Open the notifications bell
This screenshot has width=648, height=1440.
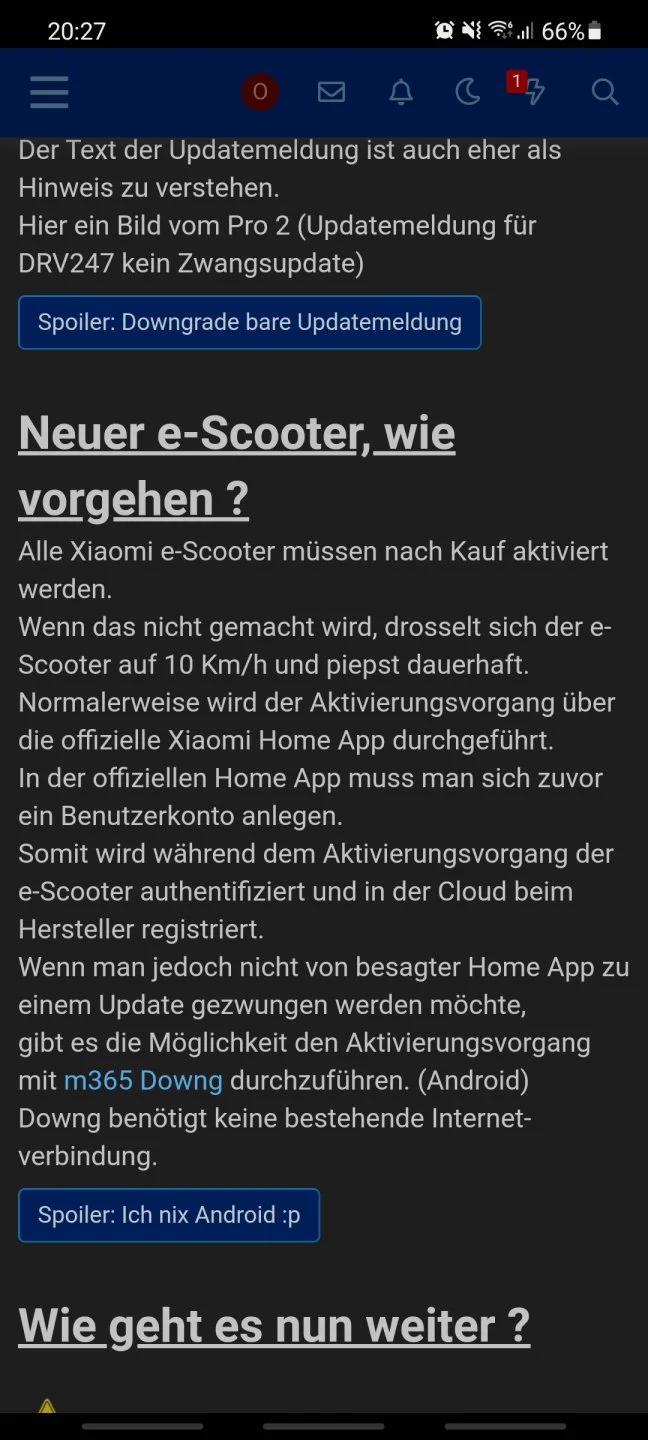pos(400,93)
